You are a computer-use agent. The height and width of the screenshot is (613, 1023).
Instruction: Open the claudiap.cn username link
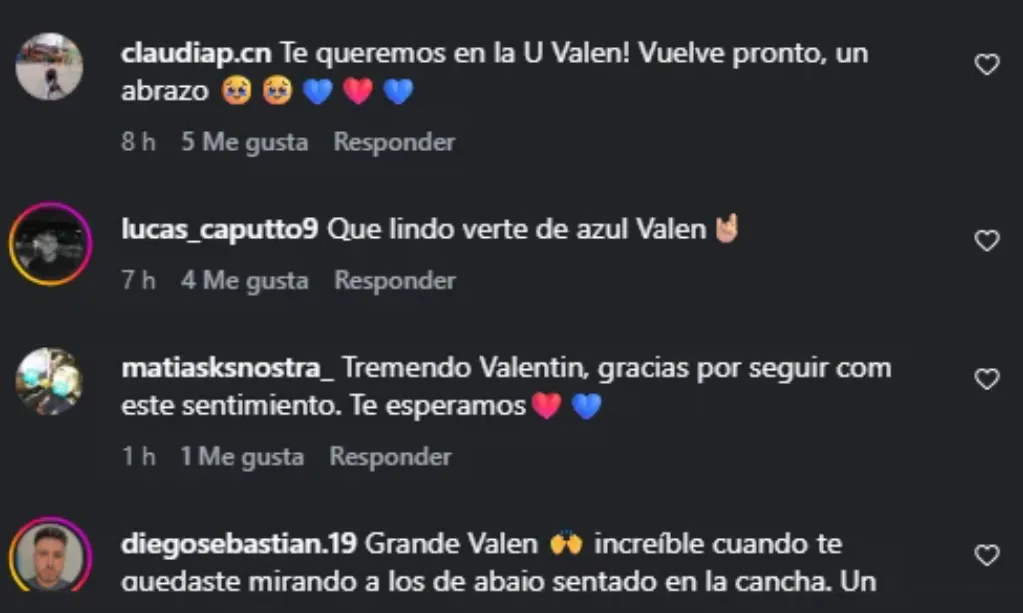point(196,53)
